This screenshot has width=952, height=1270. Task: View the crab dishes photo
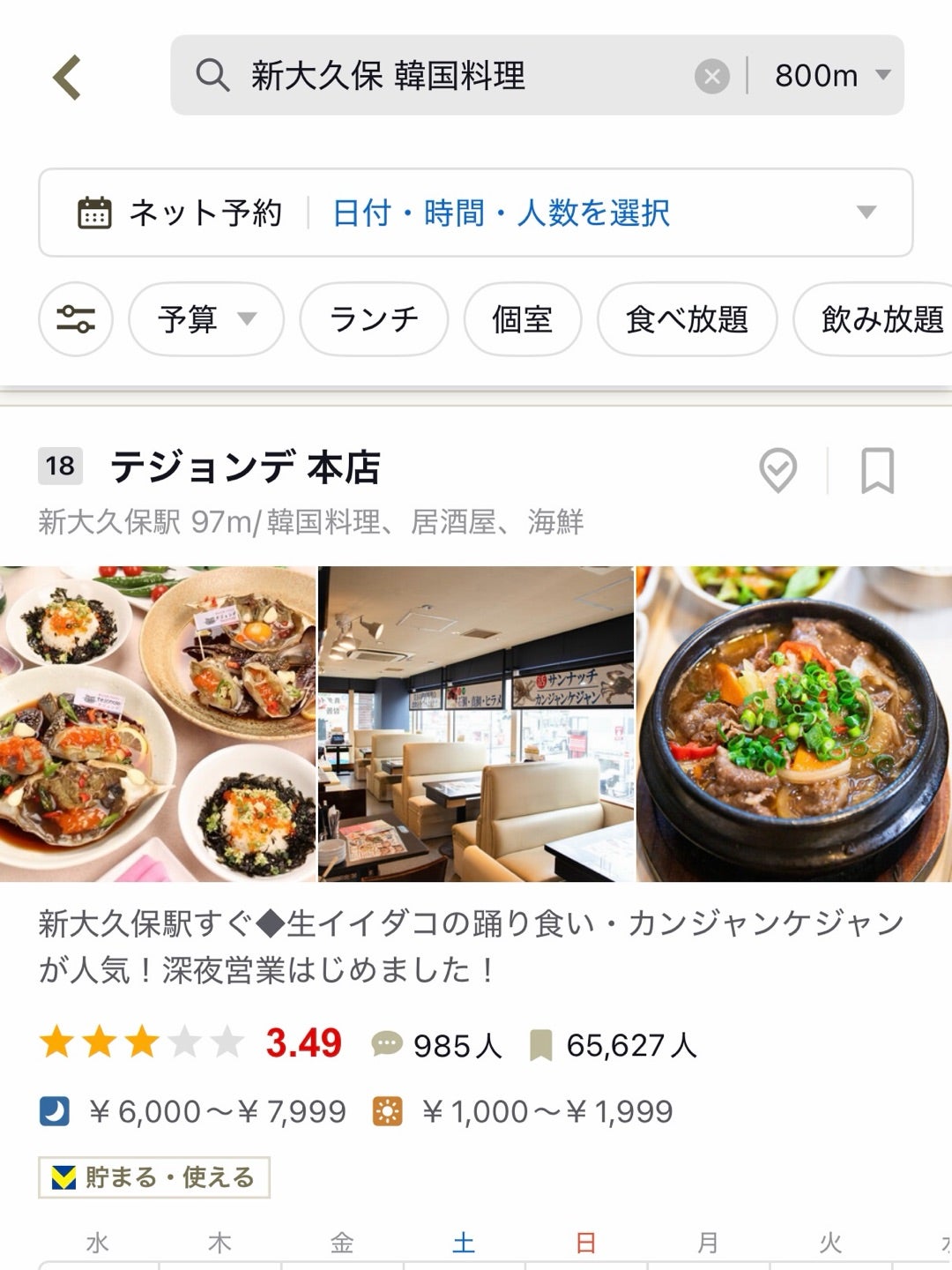157,723
